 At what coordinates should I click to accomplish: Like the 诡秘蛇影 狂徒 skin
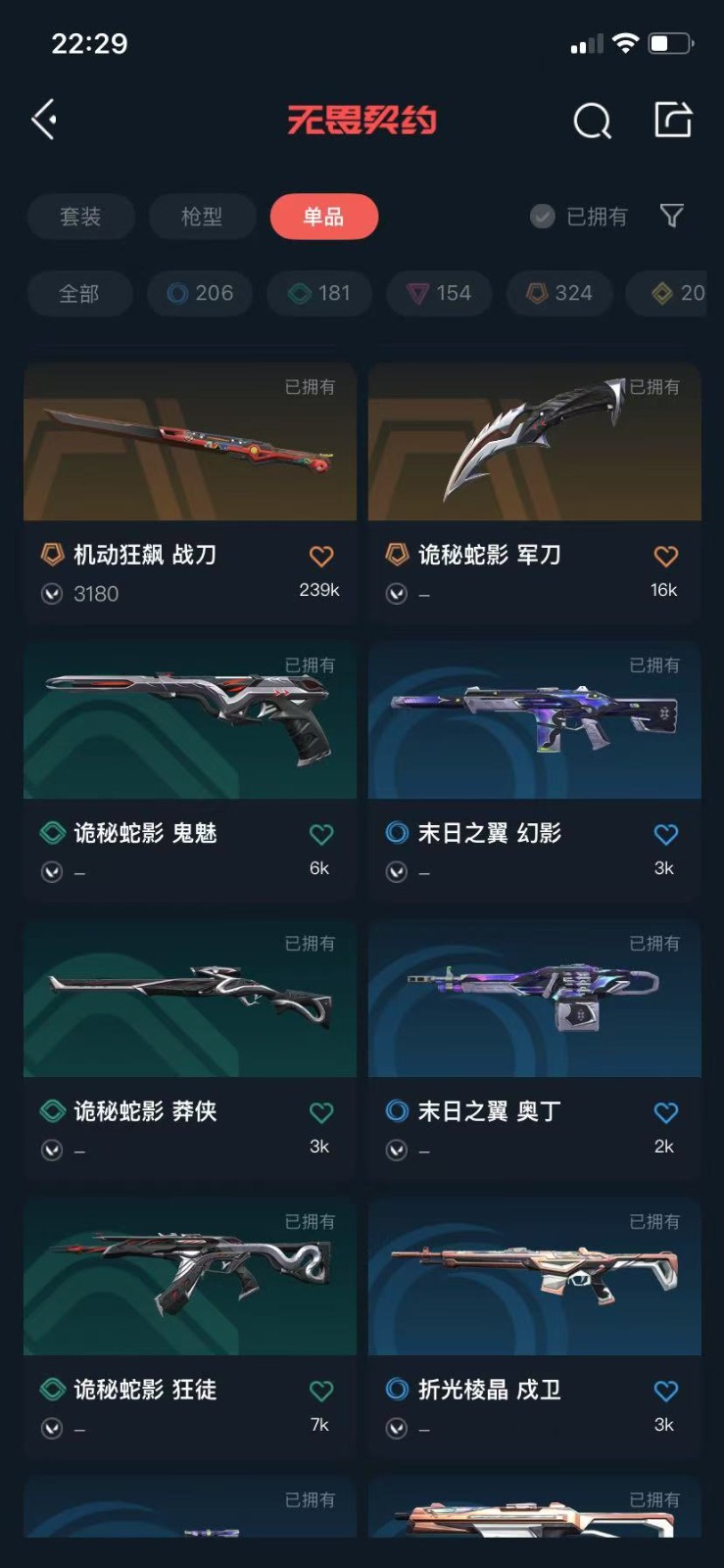320,1392
